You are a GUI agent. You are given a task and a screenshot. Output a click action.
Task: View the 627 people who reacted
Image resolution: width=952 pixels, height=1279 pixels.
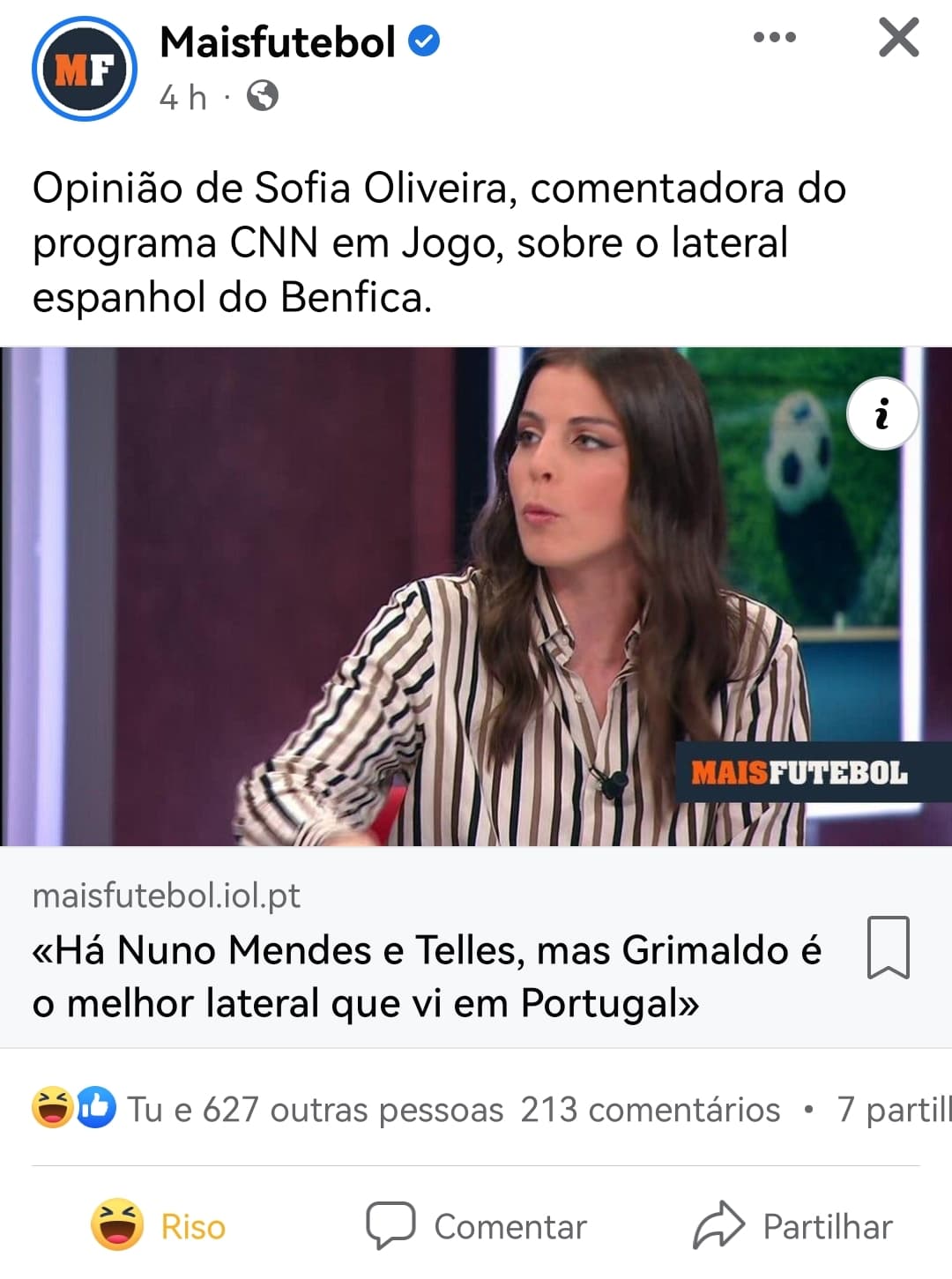click(x=314, y=1110)
